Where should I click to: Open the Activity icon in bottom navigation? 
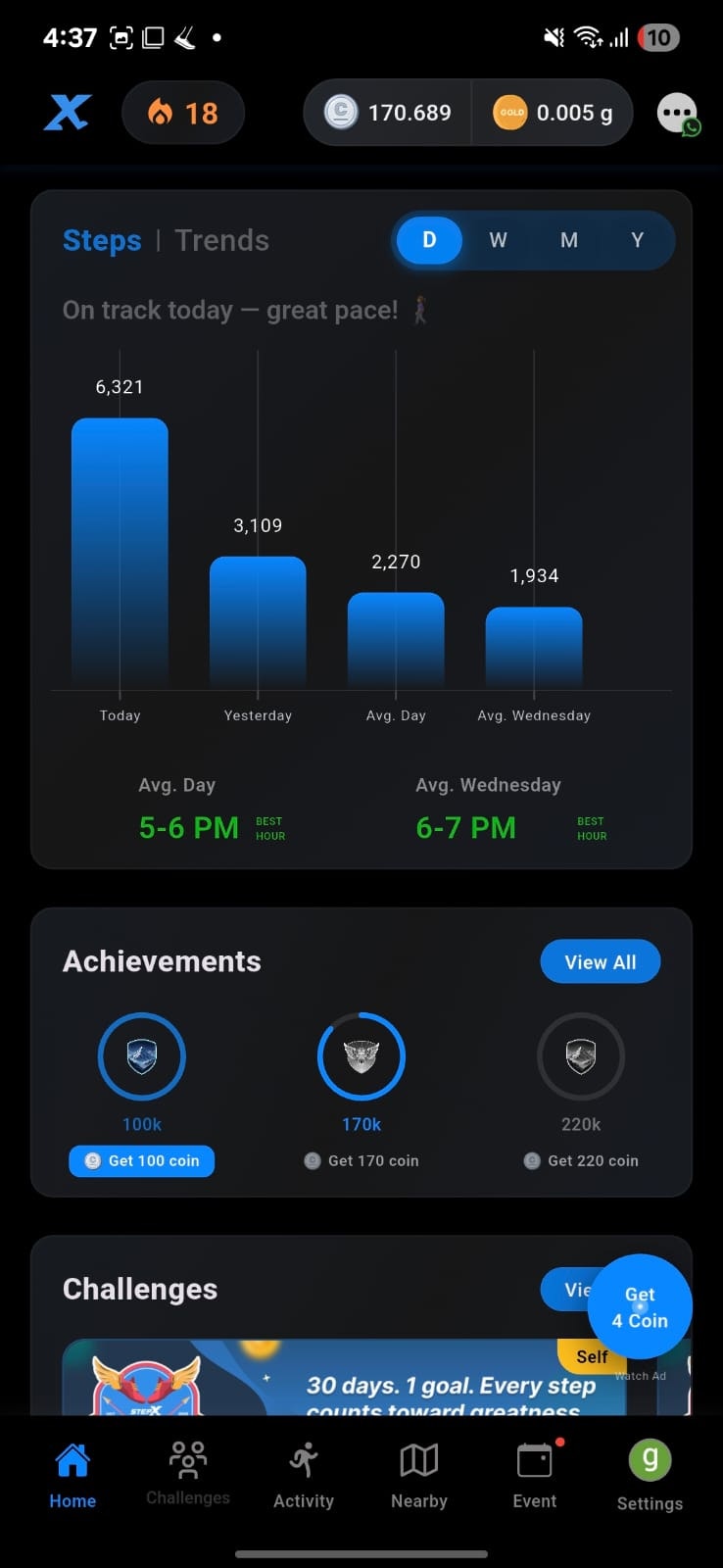coord(303,1465)
